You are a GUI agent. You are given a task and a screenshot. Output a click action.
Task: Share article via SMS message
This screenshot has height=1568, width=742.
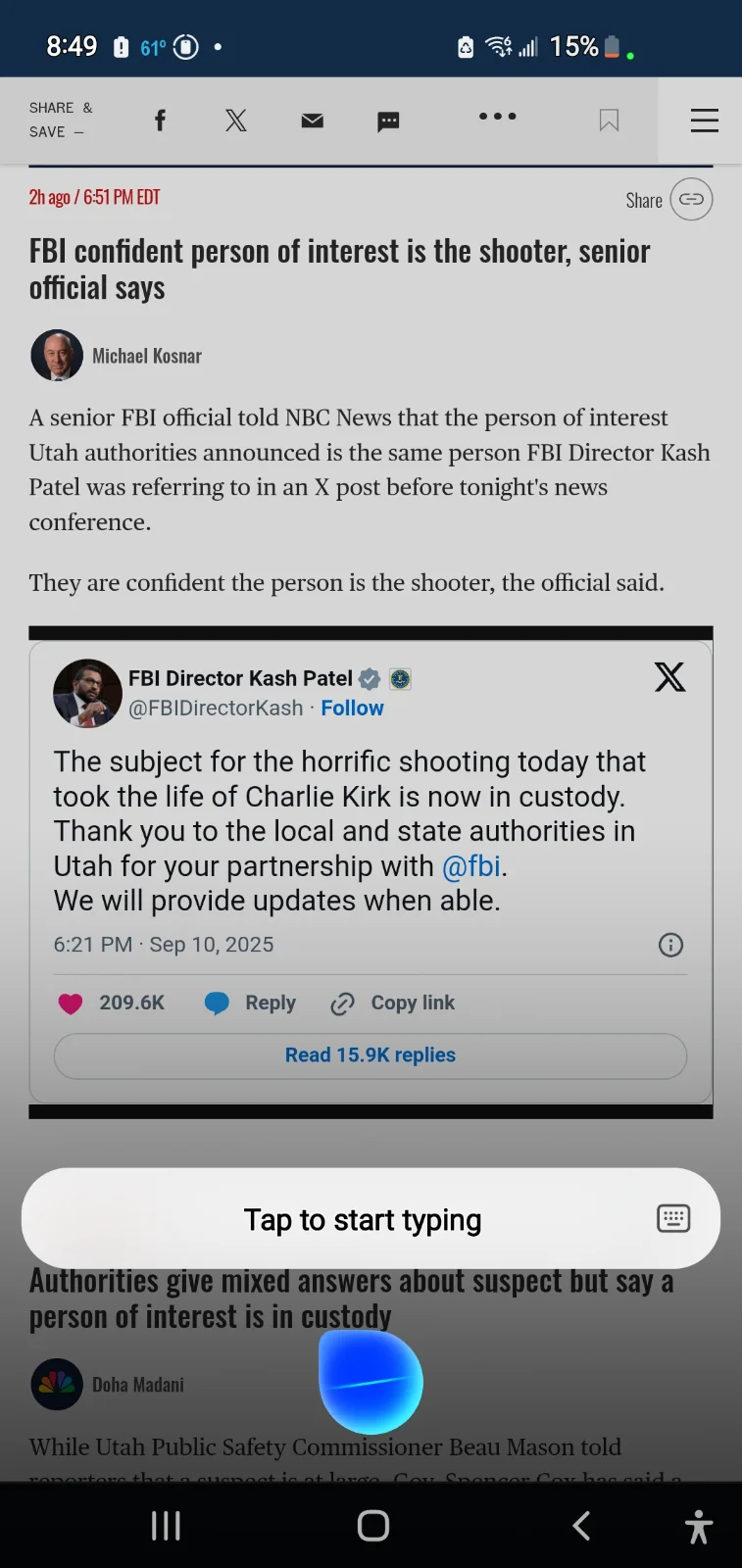click(x=388, y=121)
